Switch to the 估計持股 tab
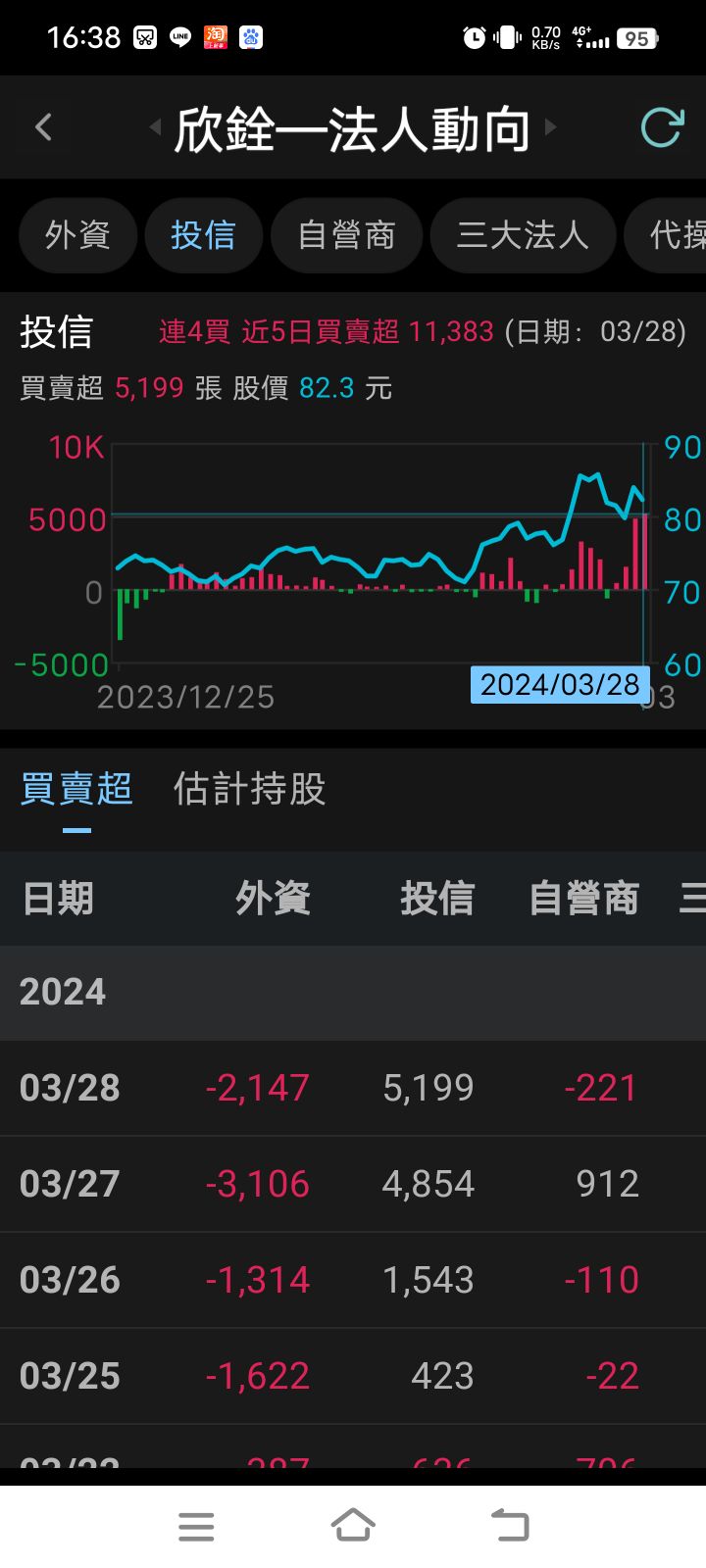The width and height of the screenshot is (706, 1568). (250, 789)
